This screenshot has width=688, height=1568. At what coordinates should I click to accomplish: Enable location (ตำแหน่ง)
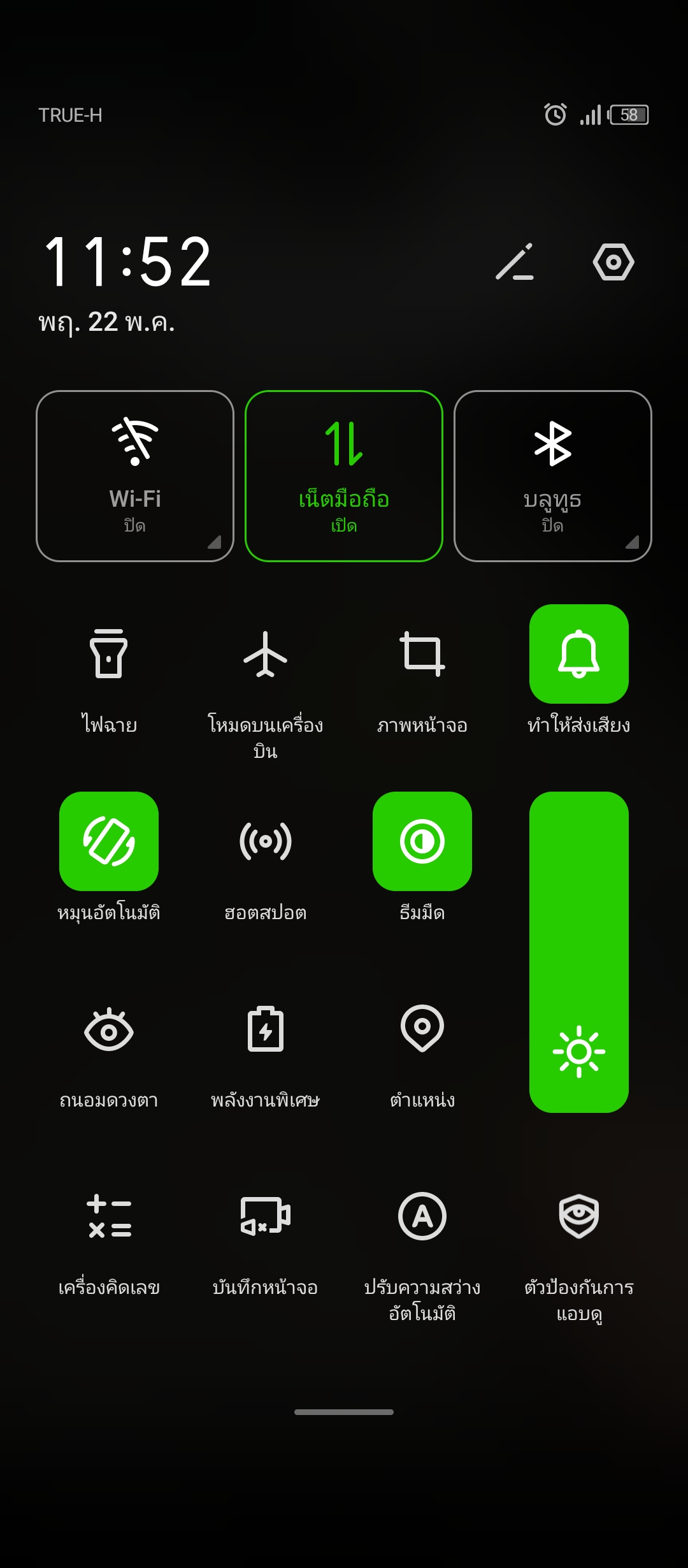(x=422, y=1029)
